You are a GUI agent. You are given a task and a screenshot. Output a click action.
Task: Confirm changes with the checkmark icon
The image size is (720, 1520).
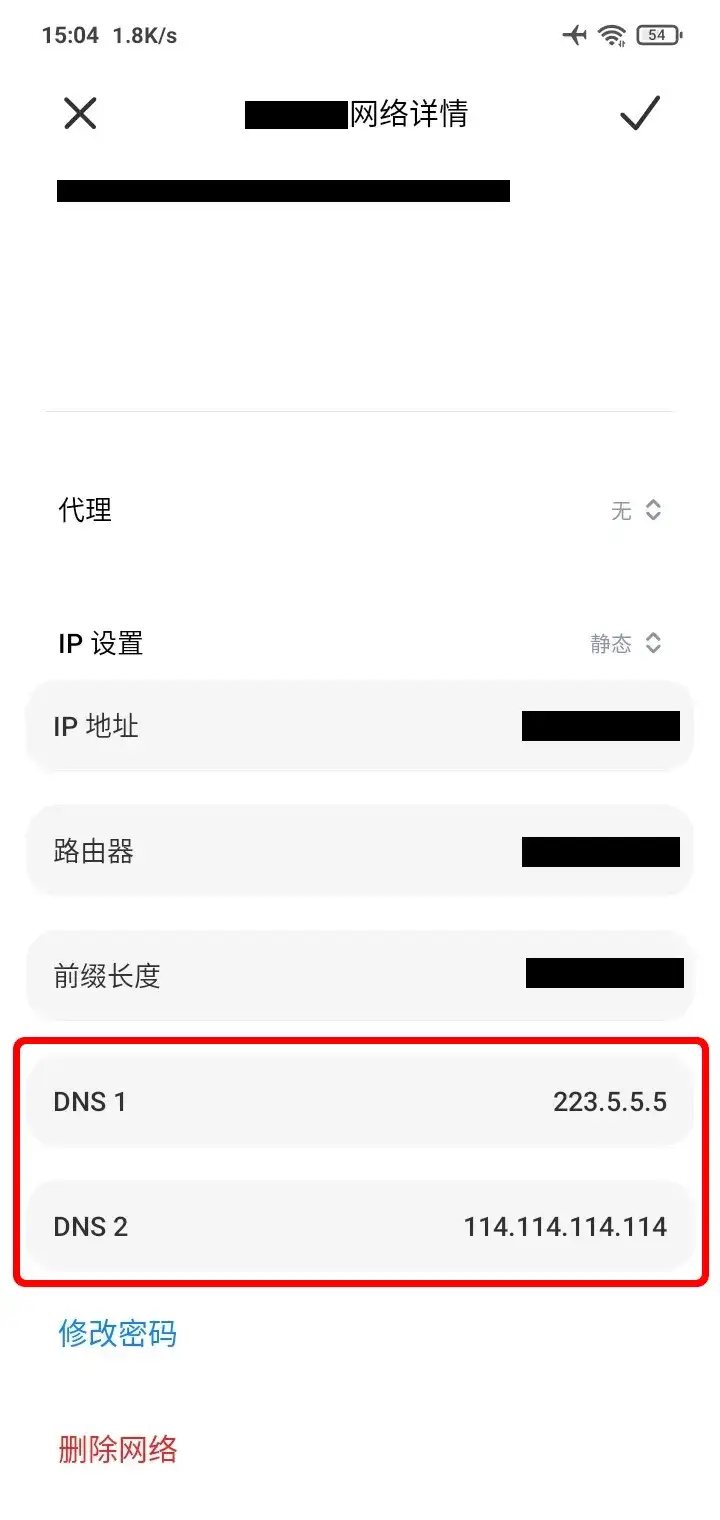[640, 114]
